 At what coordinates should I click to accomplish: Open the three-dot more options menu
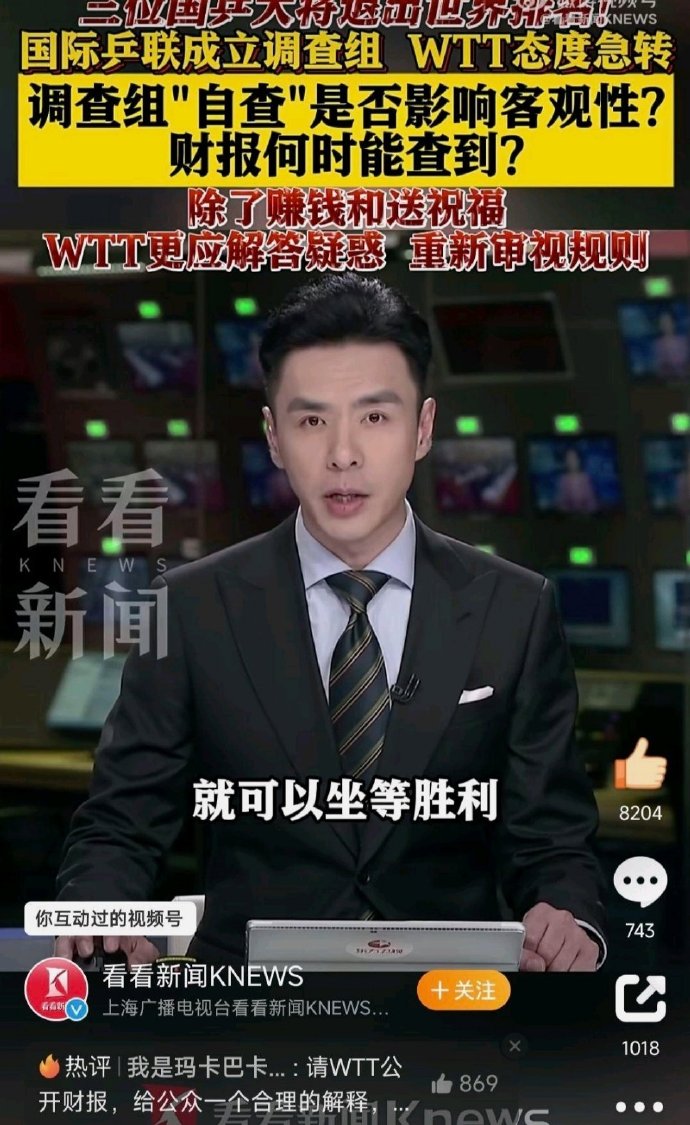(x=640, y=1106)
